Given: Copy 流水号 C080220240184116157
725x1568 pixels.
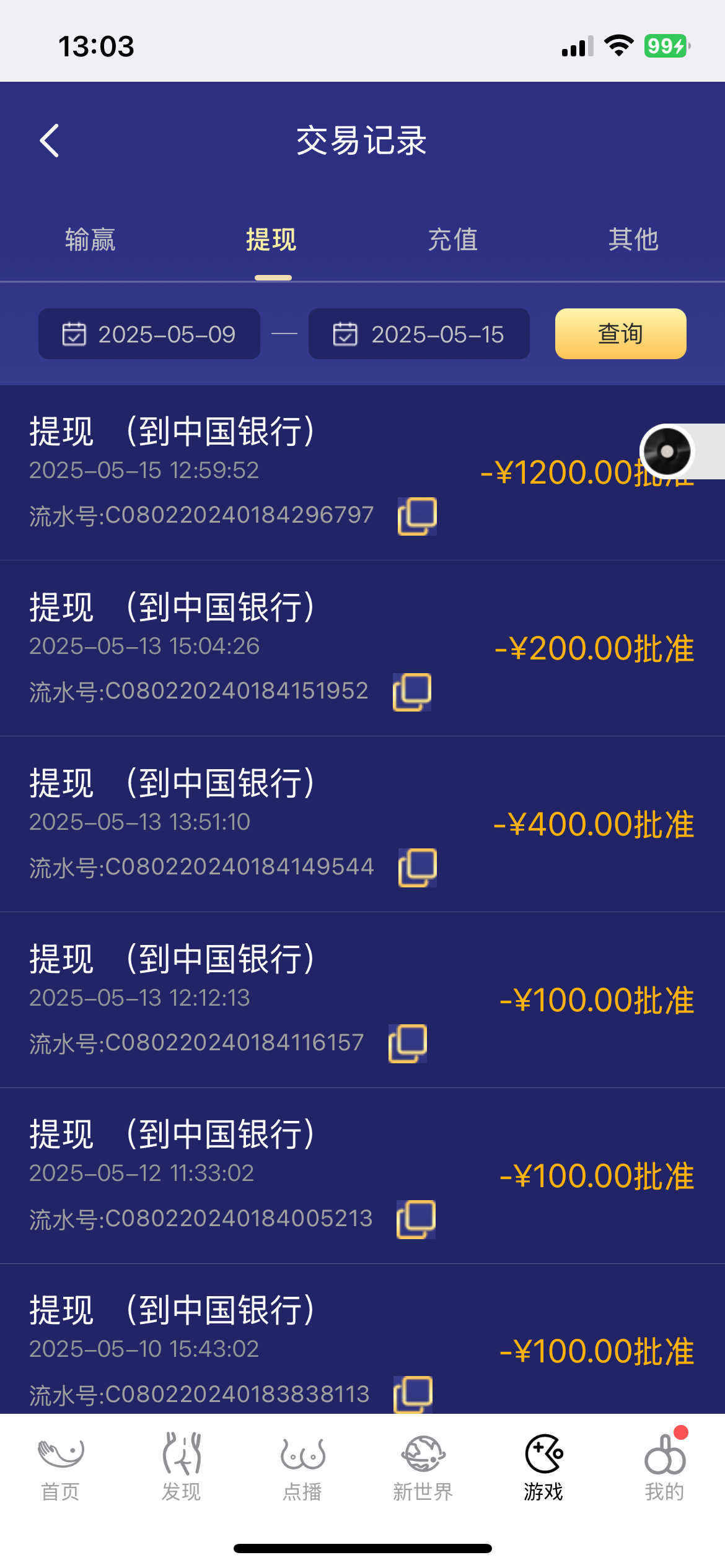Looking at the screenshot, I should pos(408,1043).
